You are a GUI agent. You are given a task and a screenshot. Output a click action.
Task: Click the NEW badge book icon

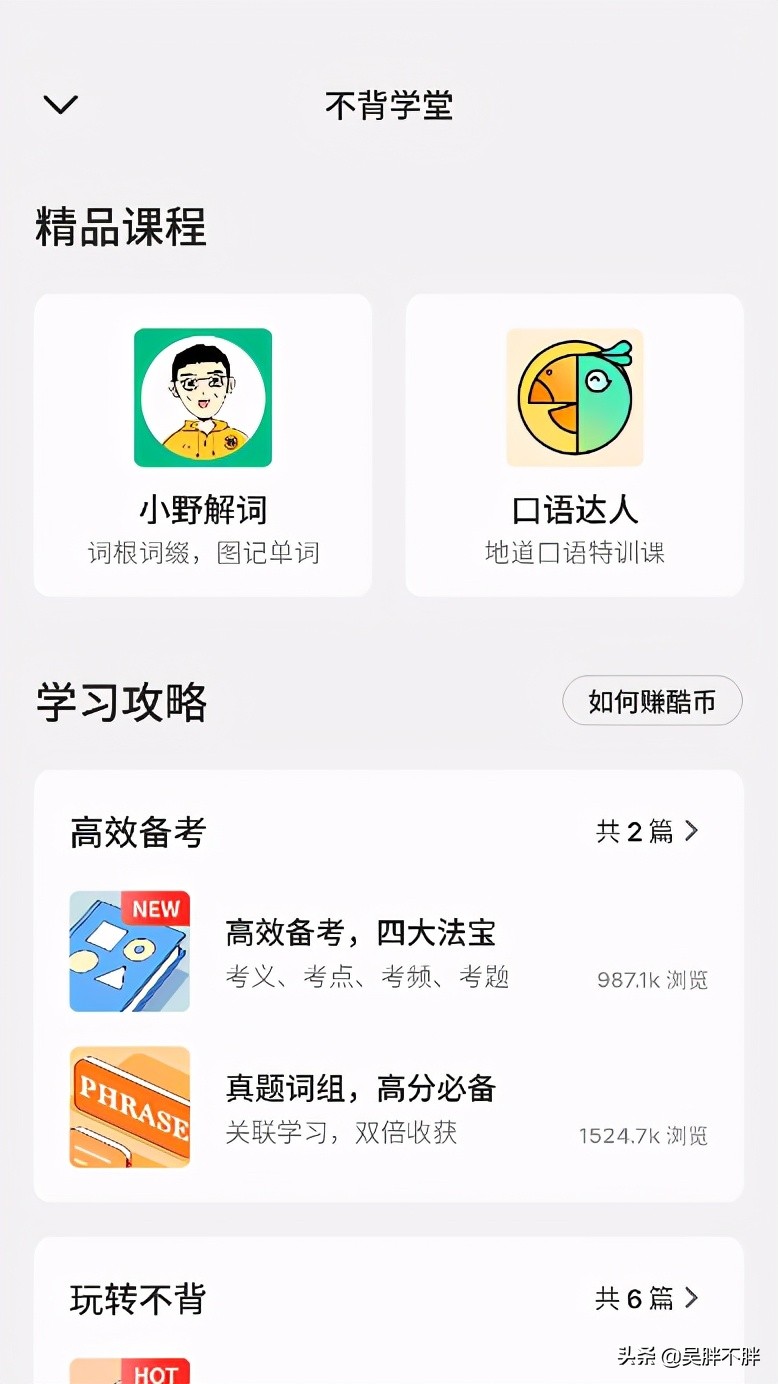[130, 951]
